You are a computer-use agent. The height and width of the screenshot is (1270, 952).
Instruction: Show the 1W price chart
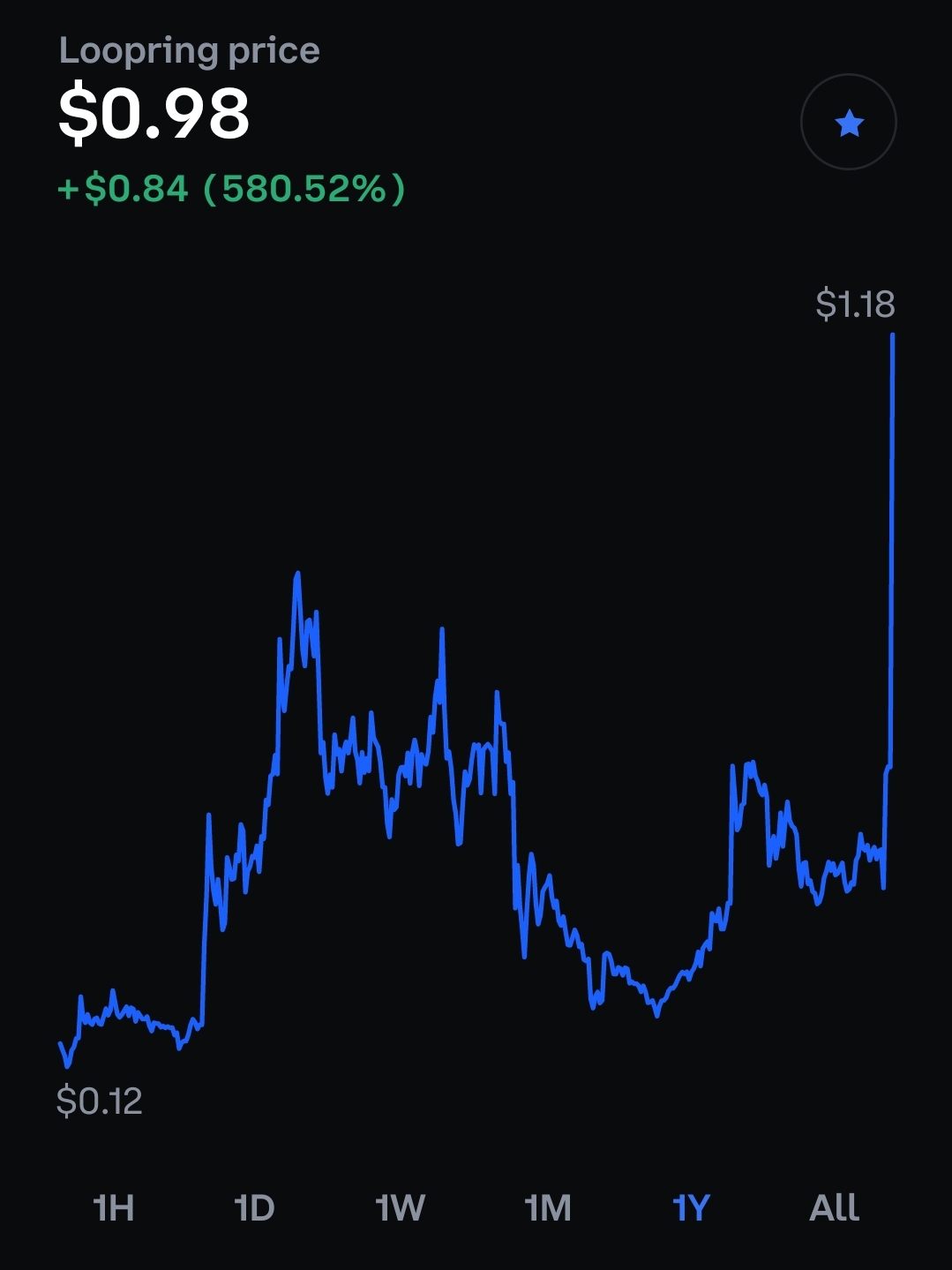400,1207
